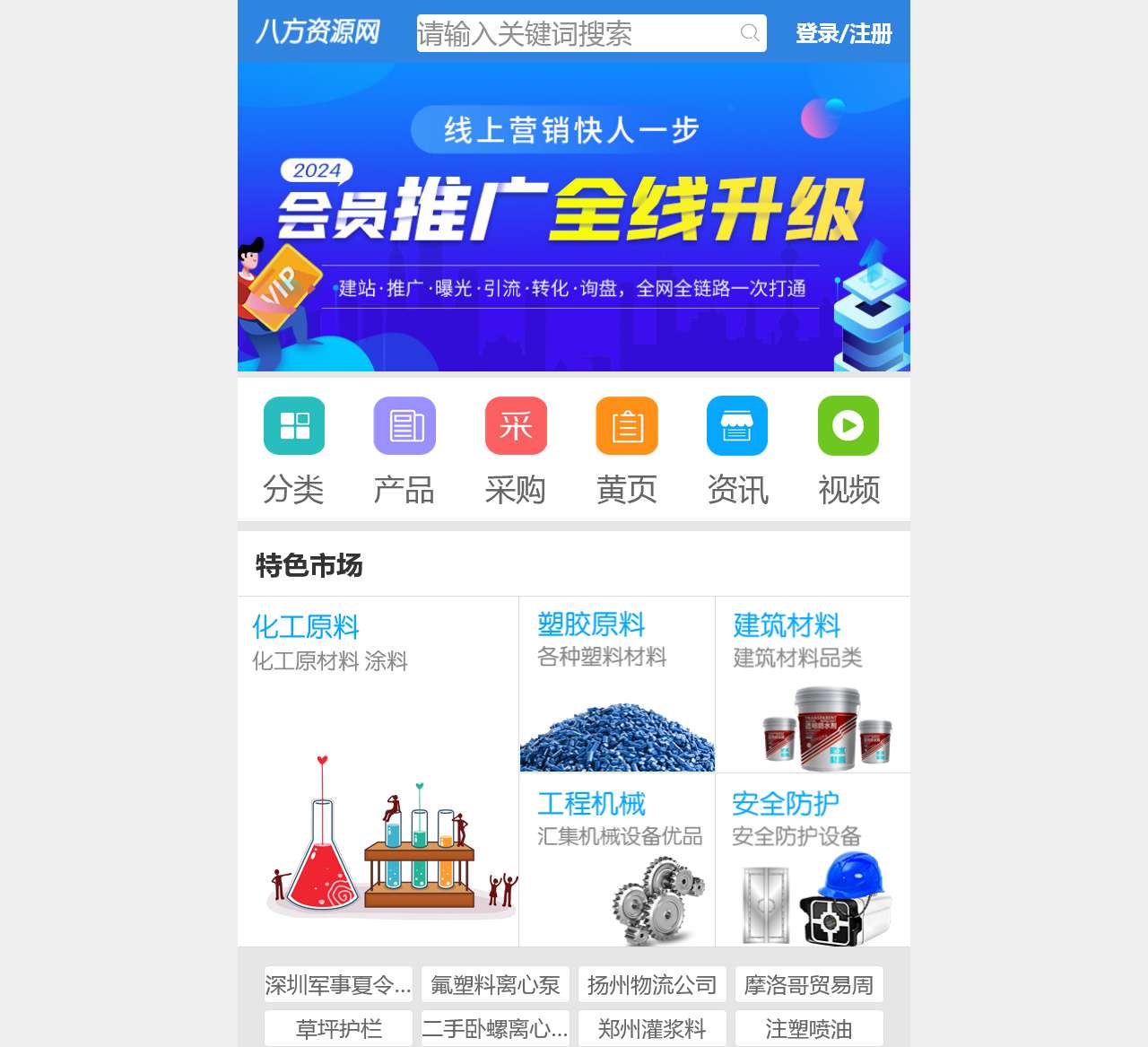
Task: Open the 化工原料 market card
Action: 378,772
